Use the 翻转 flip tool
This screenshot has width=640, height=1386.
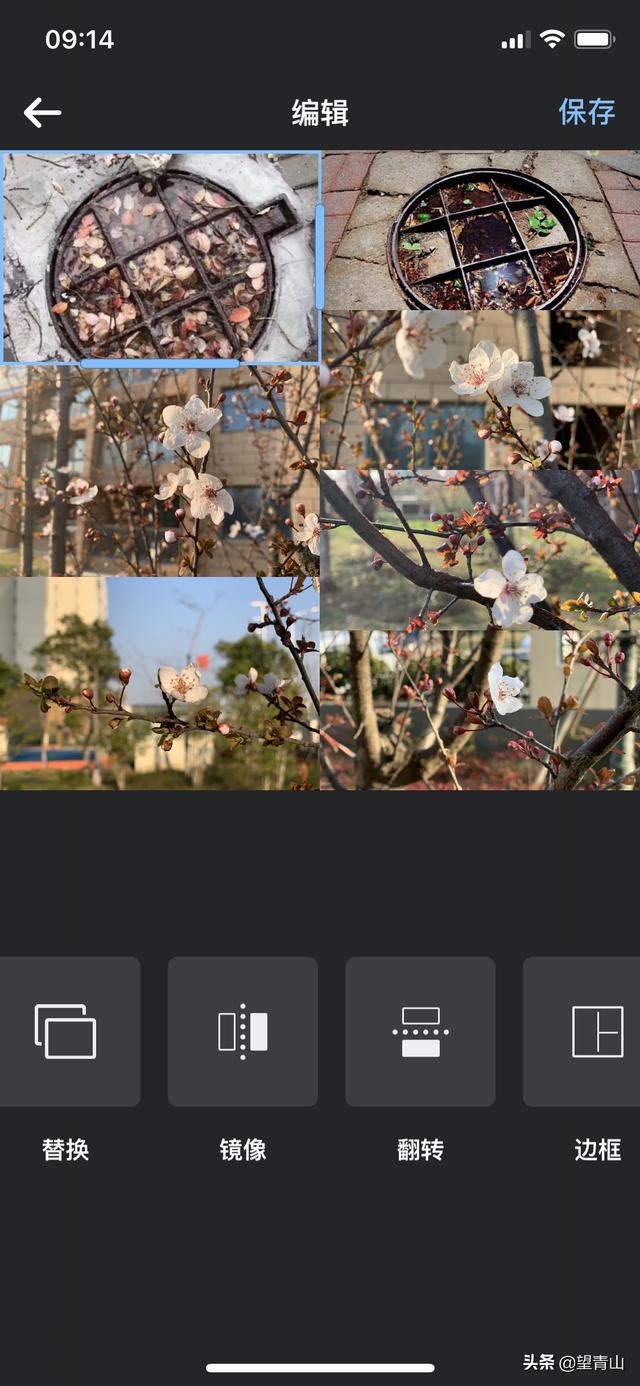(x=420, y=1032)
